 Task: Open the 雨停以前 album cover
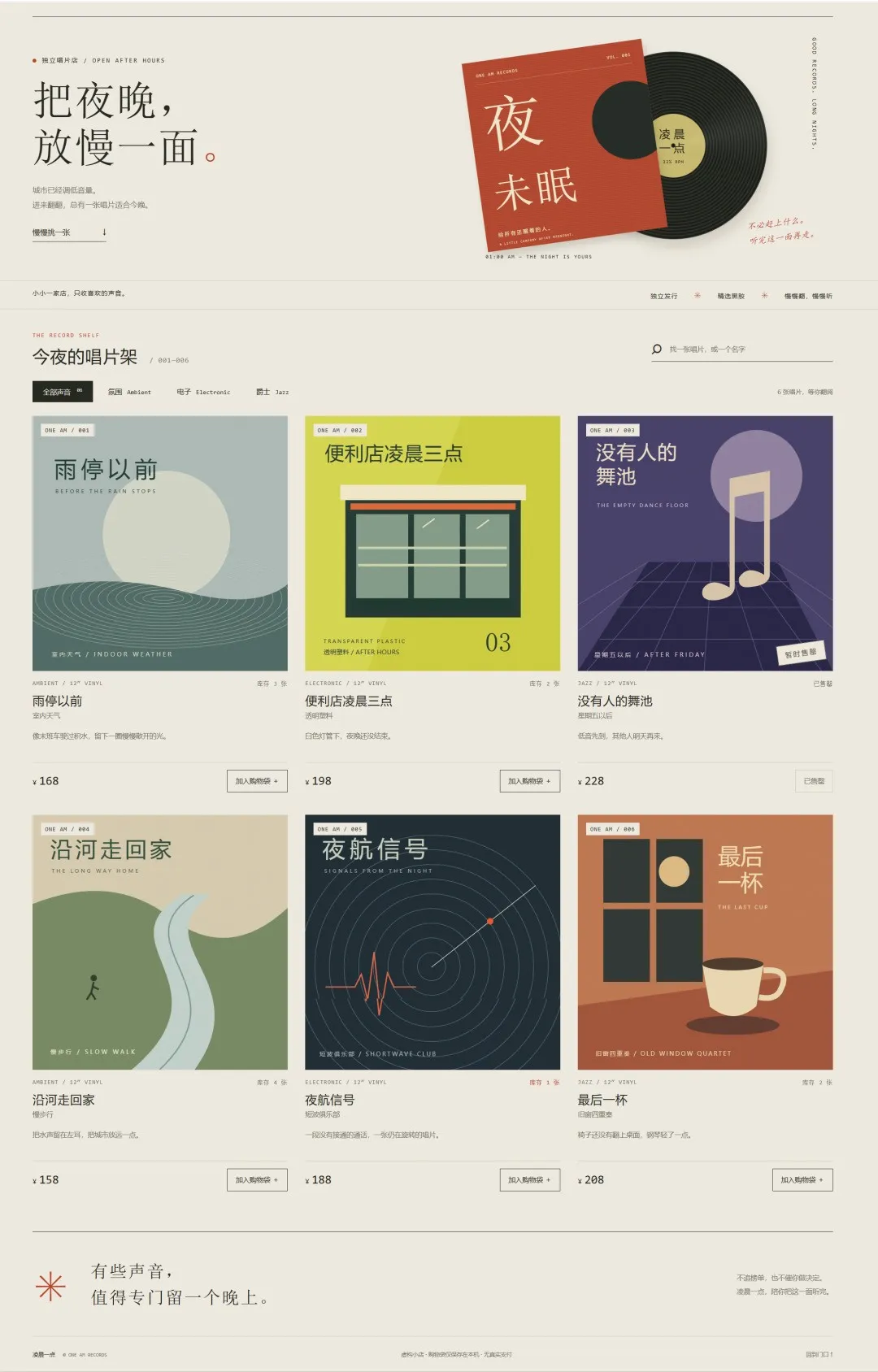pos(160,543)
